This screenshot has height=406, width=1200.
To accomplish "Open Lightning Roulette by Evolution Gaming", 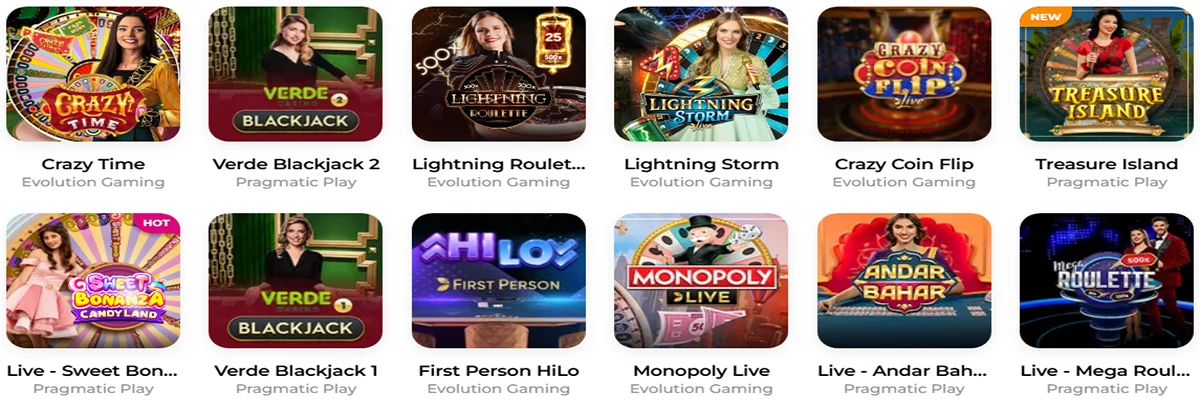I will [498, 75].
